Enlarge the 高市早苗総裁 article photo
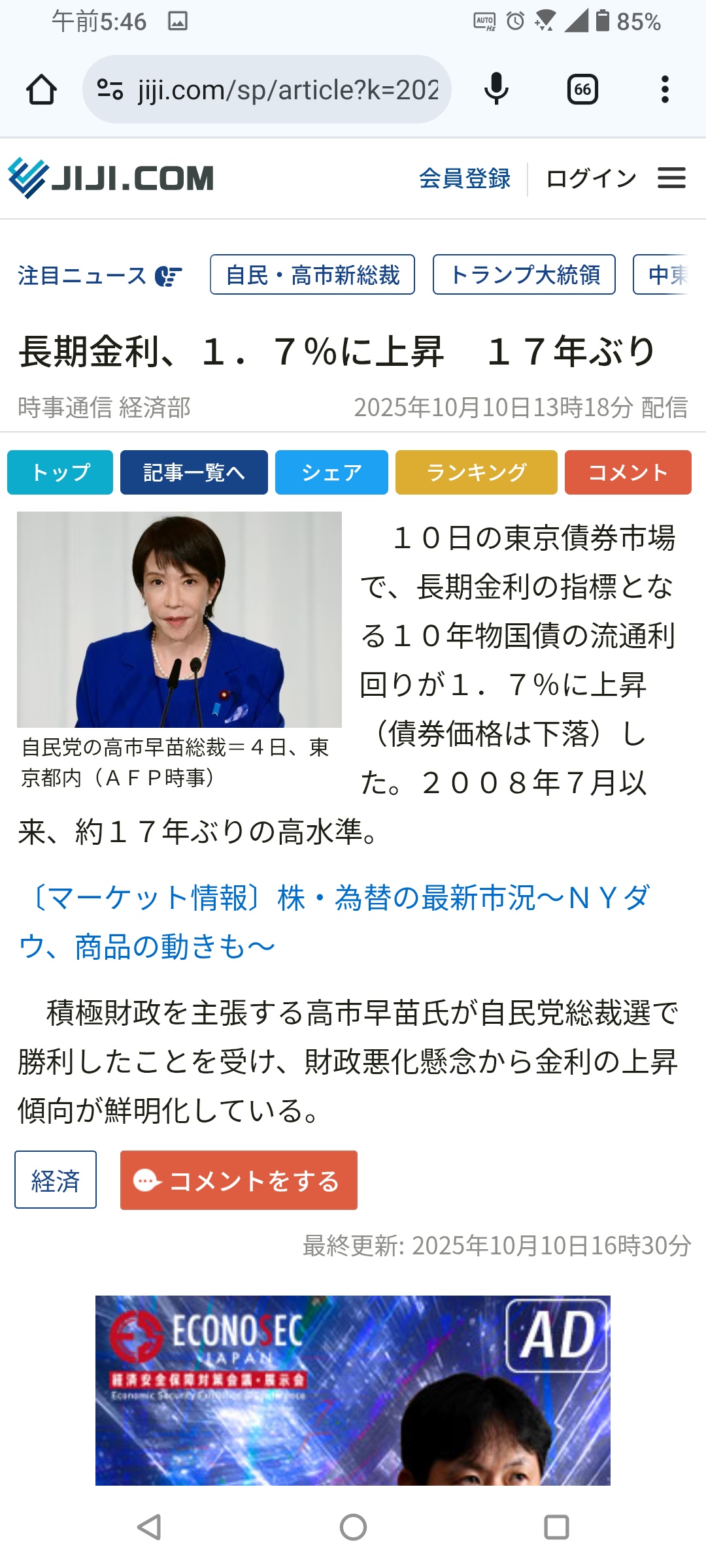This screenshot has width=706, height=1568. pyautogui.click(x=179, y=619)
